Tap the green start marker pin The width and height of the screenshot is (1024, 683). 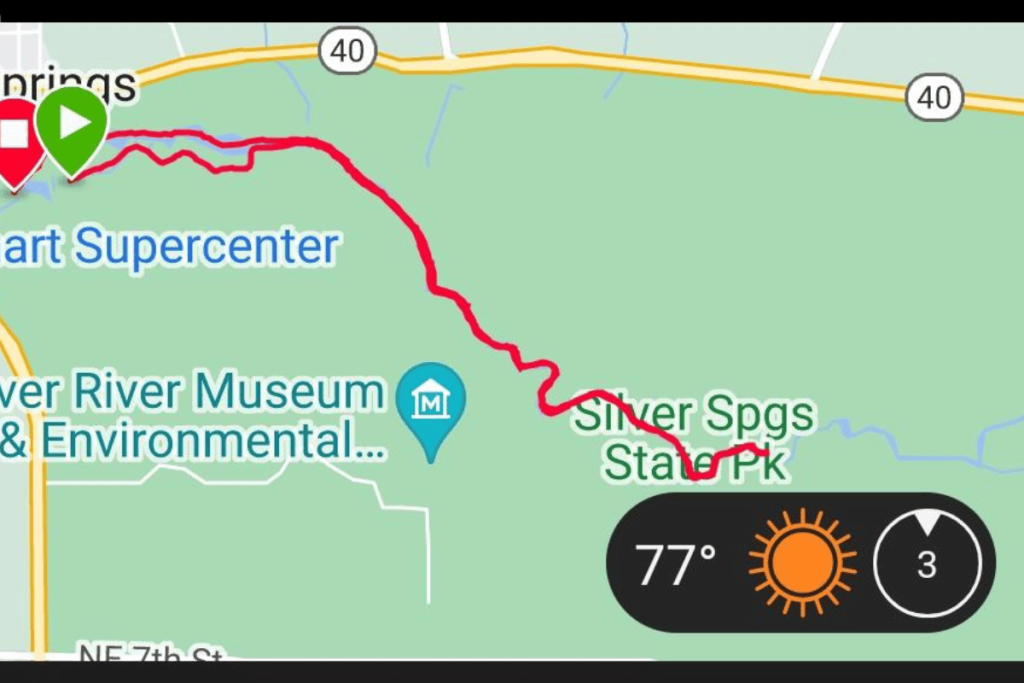72,124
